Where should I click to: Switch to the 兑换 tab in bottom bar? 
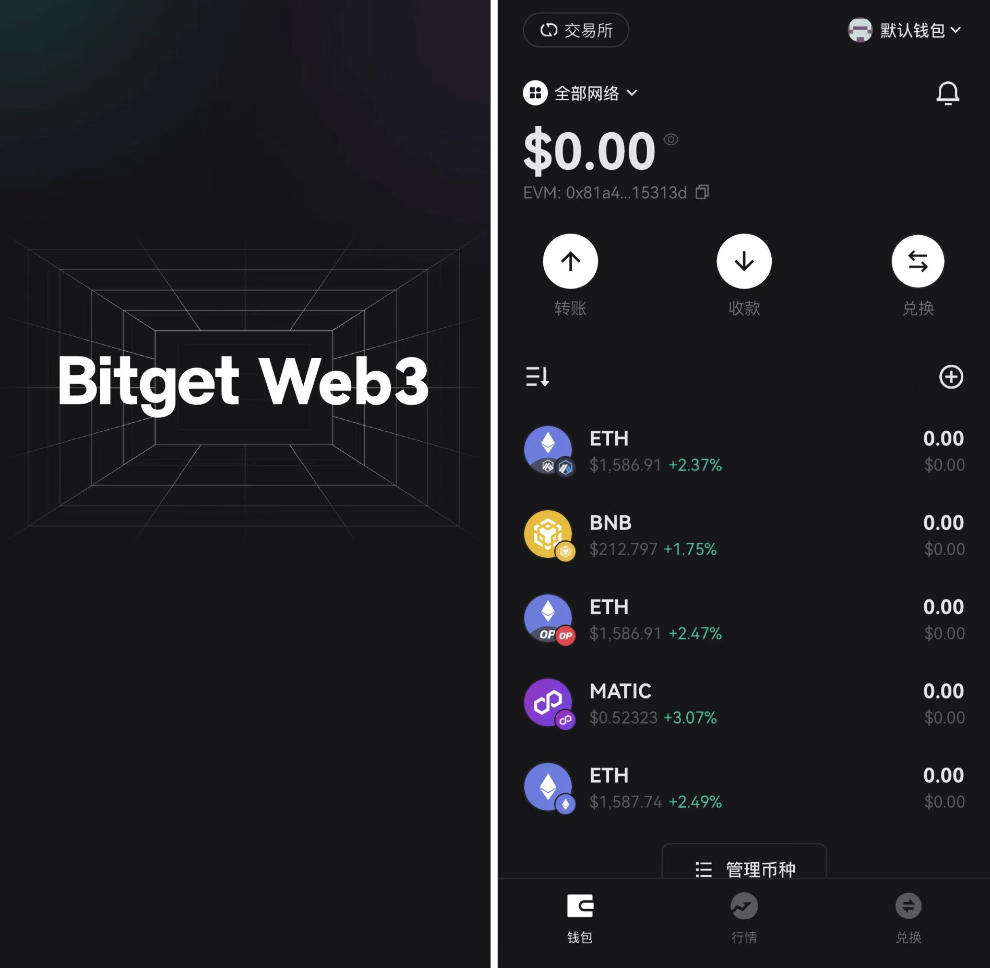[x=908, y=918]
